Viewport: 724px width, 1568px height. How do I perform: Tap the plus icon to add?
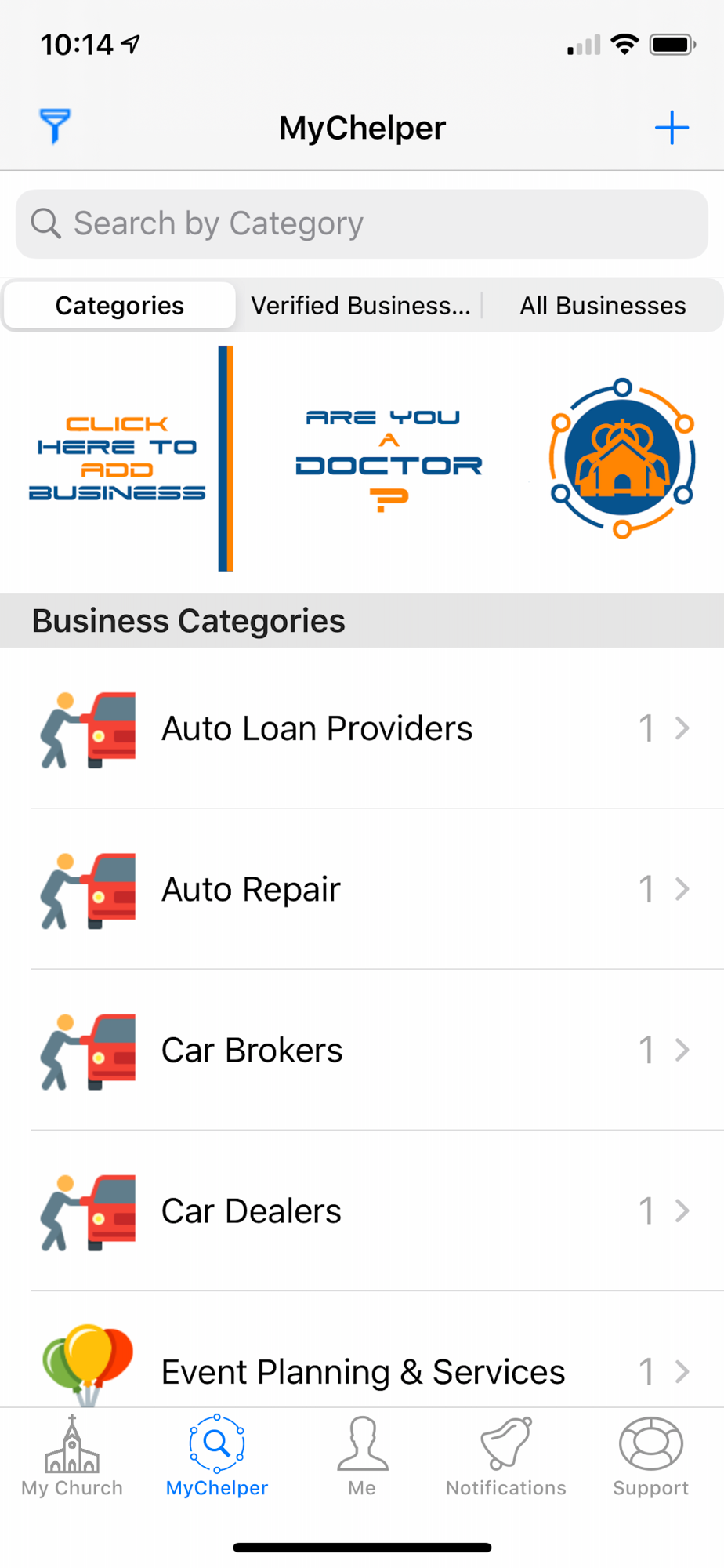click(672, 128)
